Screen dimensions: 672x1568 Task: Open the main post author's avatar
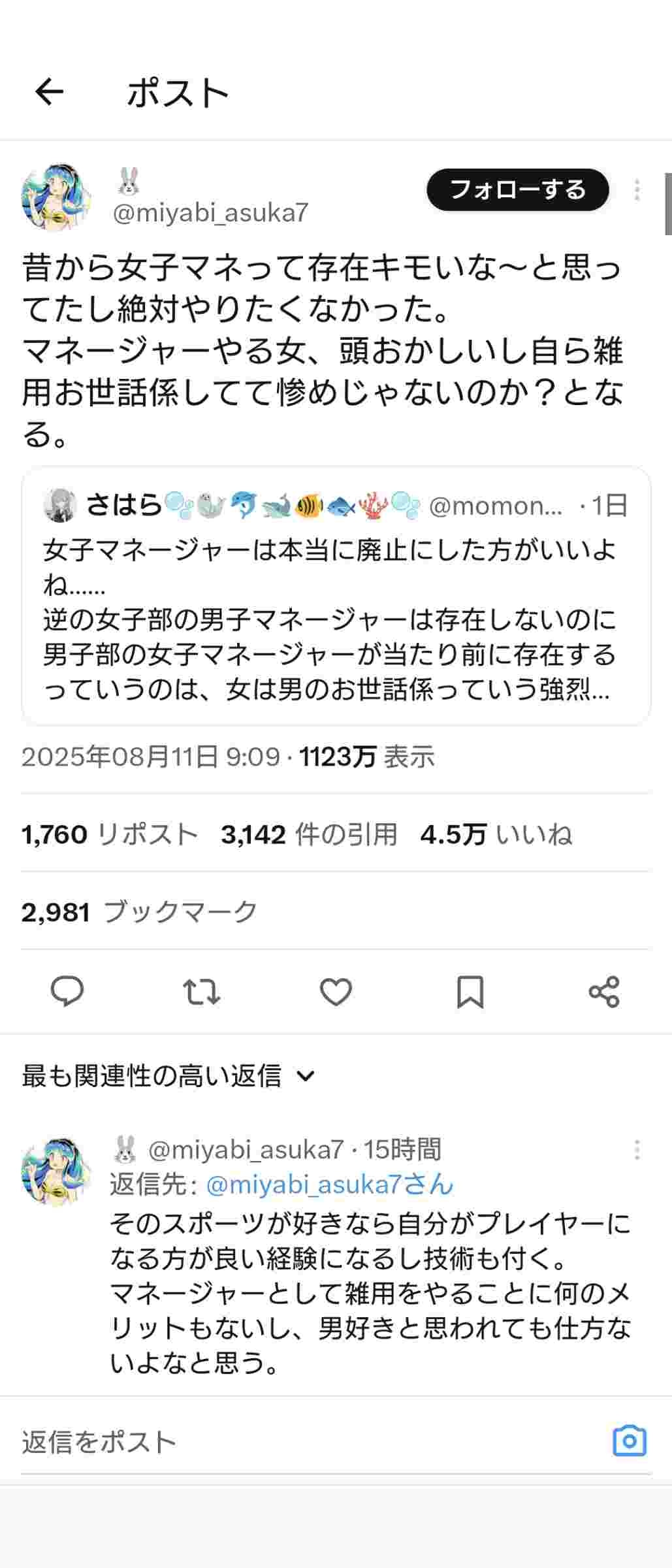pos(55,197)
